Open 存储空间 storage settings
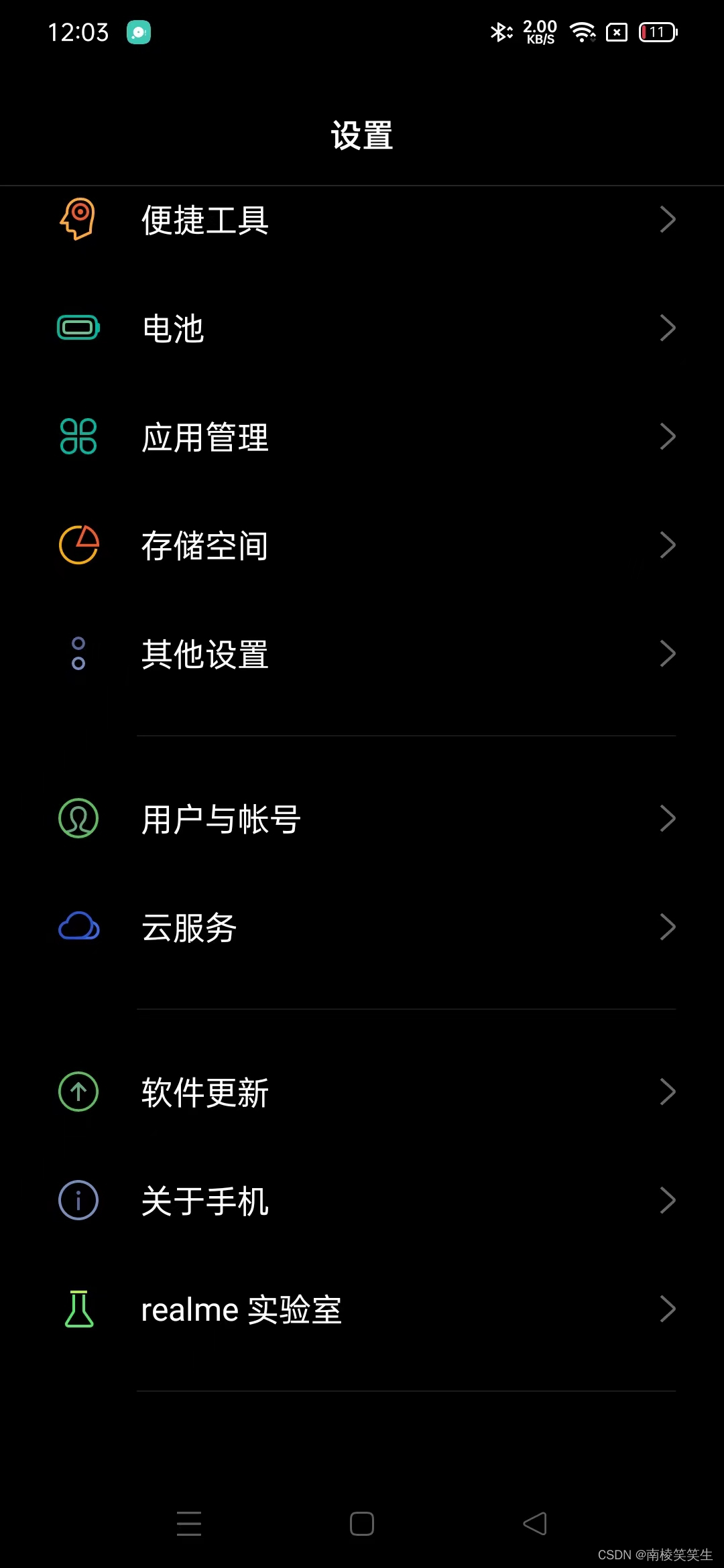Screen dimensions: 724x1568 point(362,545)
